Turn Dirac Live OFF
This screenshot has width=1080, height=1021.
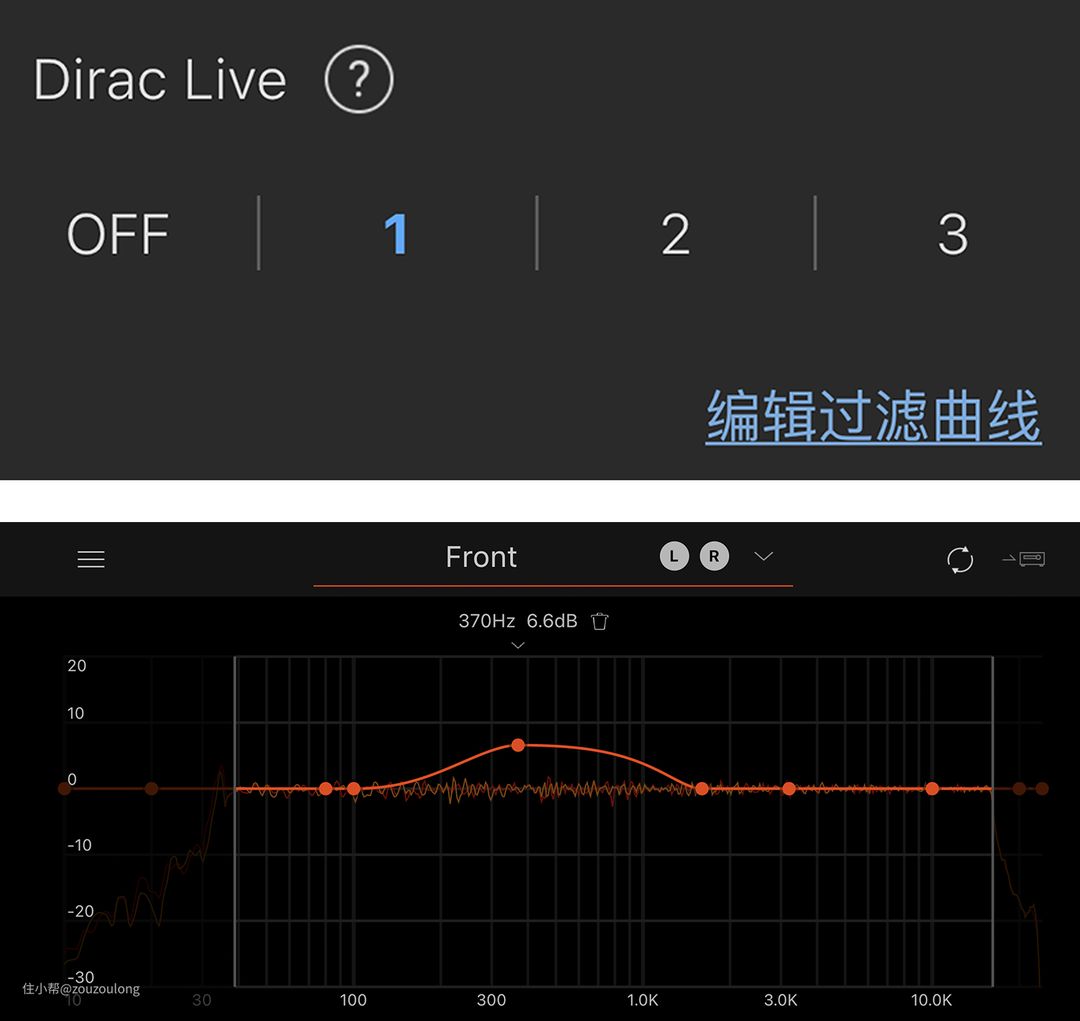(x=117, y=235)
